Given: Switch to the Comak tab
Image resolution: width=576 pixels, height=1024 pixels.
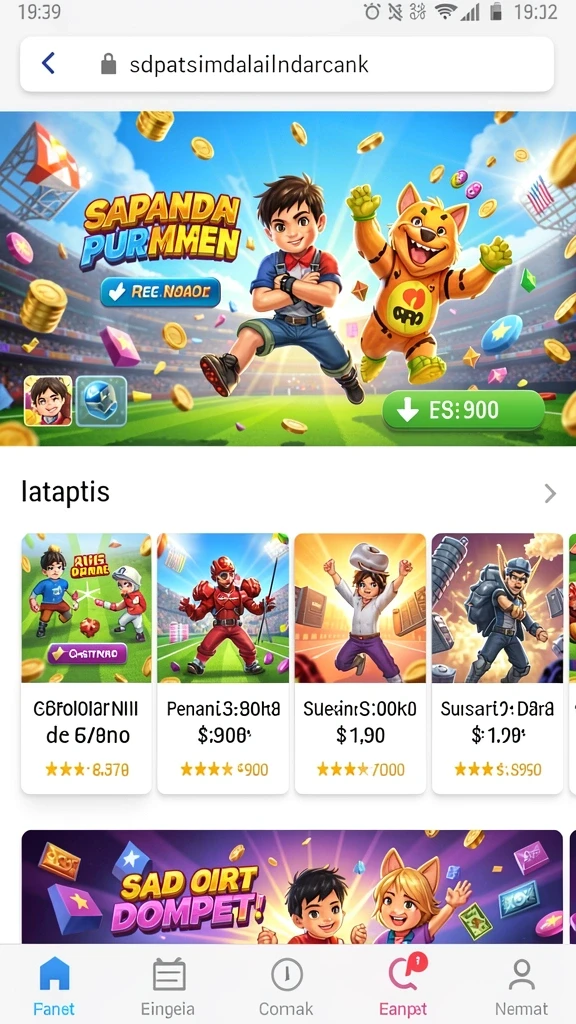Looking at the screenshot, I should (286, 985).
